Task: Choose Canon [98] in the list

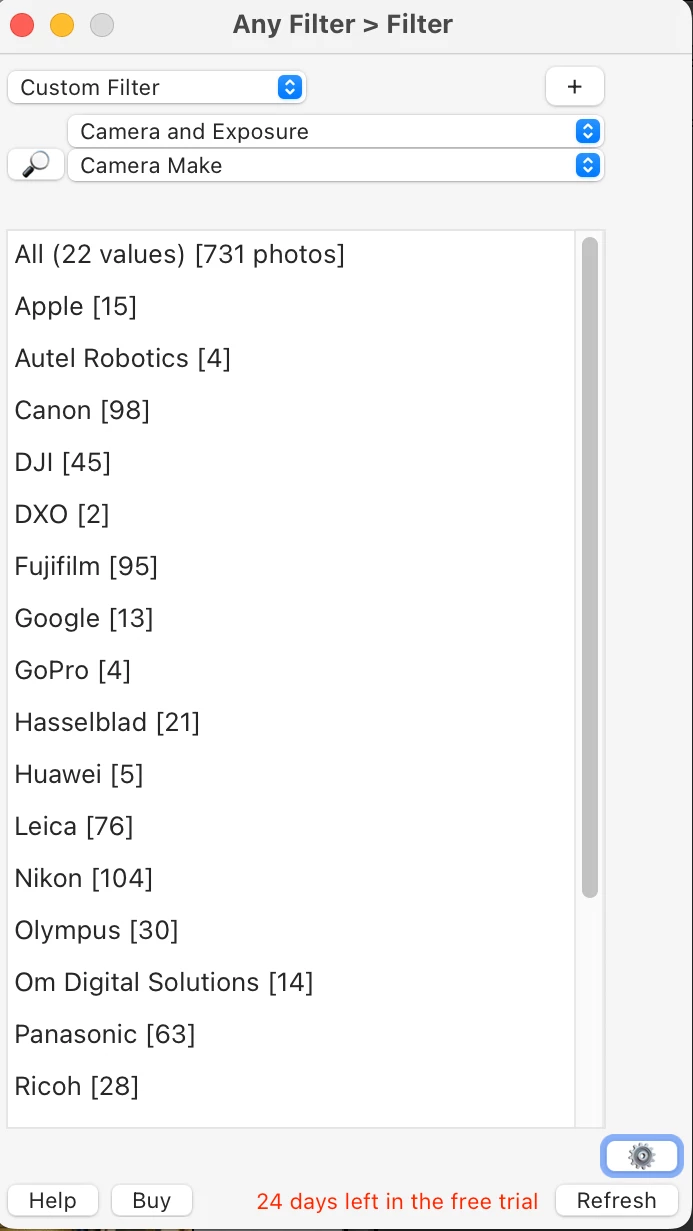Action: pyautogui.click(x=82, y=411)
